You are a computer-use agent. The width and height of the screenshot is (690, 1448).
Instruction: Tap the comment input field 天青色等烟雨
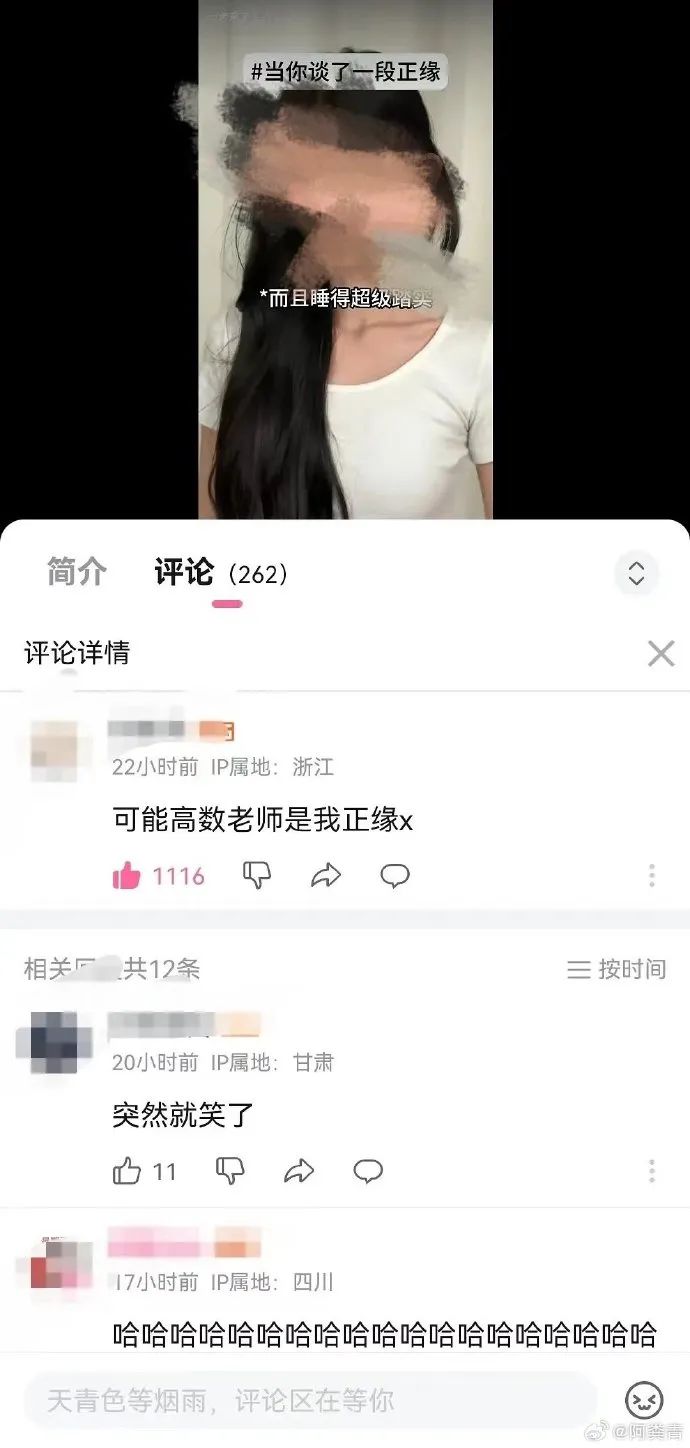(x=311, y=1400)
